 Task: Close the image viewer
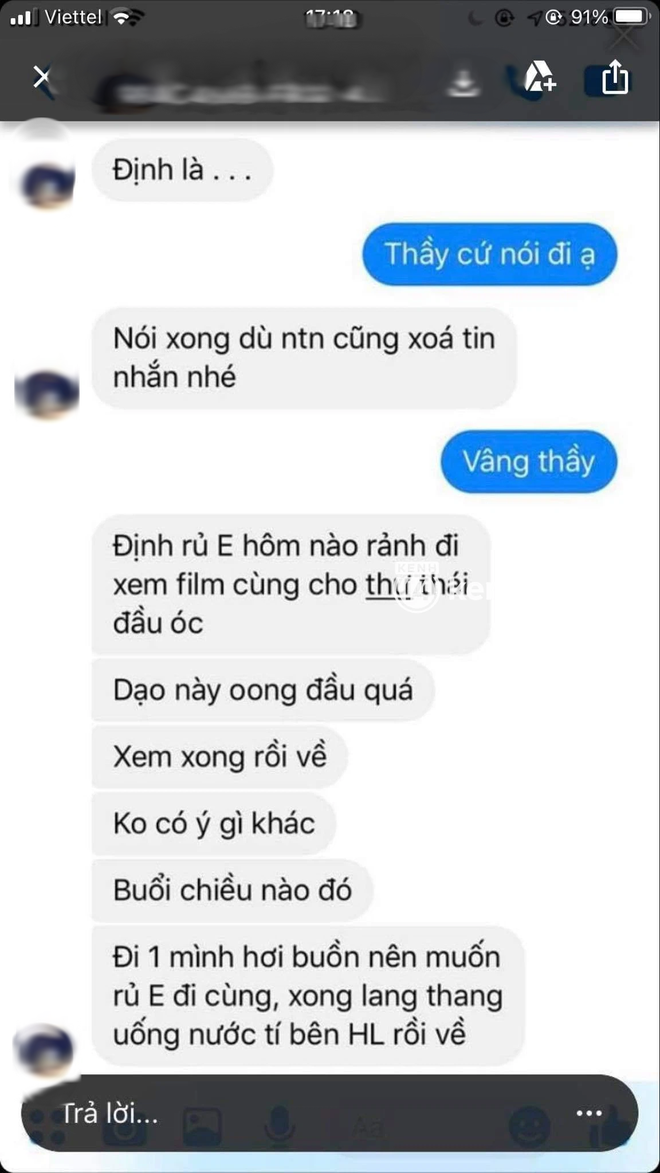[41, 77]
